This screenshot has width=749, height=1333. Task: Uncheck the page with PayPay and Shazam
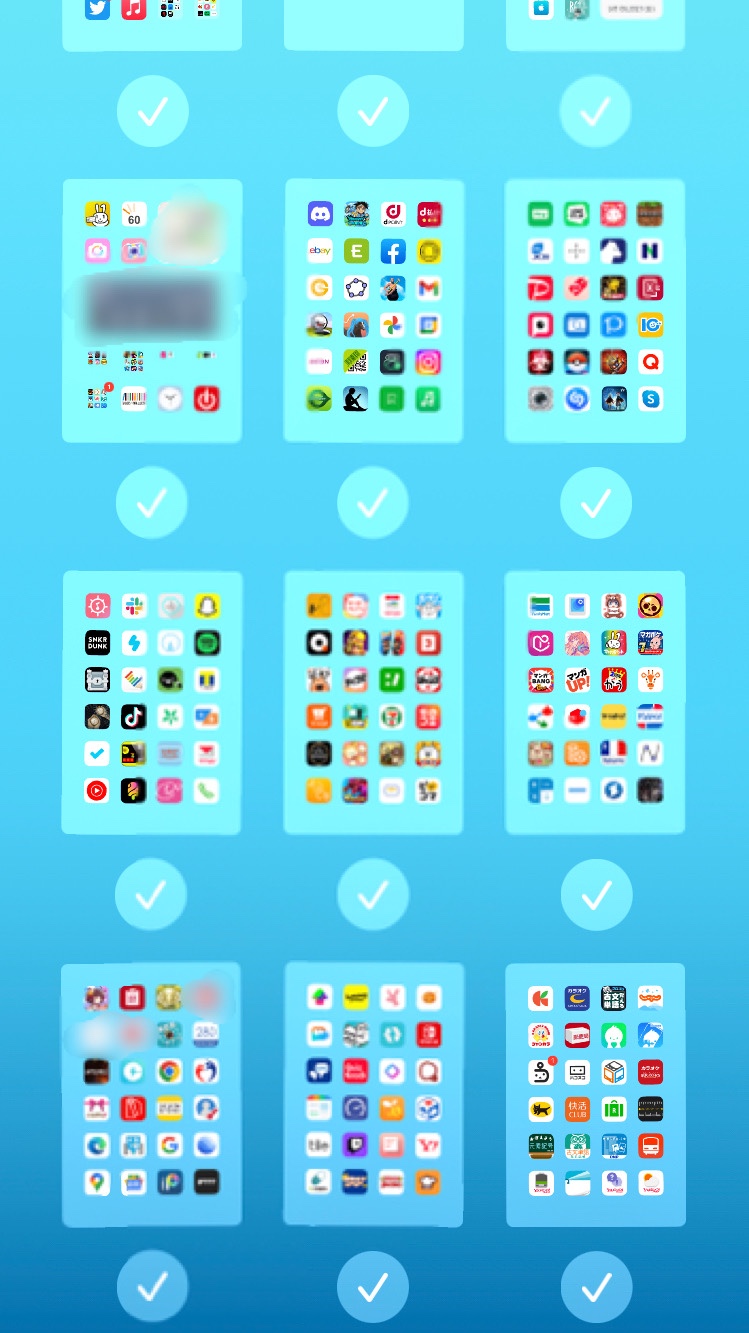point(596,503)
